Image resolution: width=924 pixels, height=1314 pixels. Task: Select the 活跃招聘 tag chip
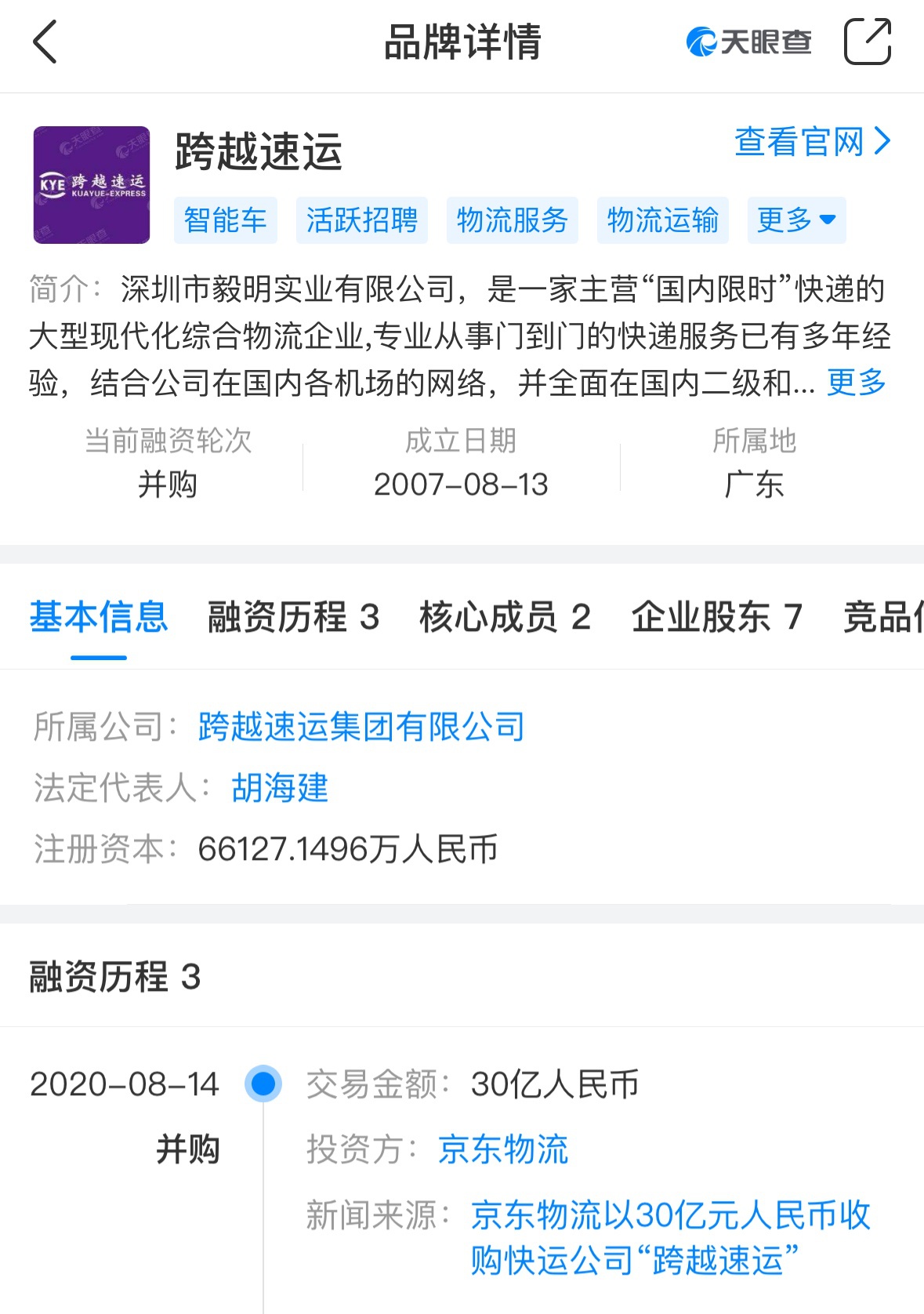[x=361, y=220]
